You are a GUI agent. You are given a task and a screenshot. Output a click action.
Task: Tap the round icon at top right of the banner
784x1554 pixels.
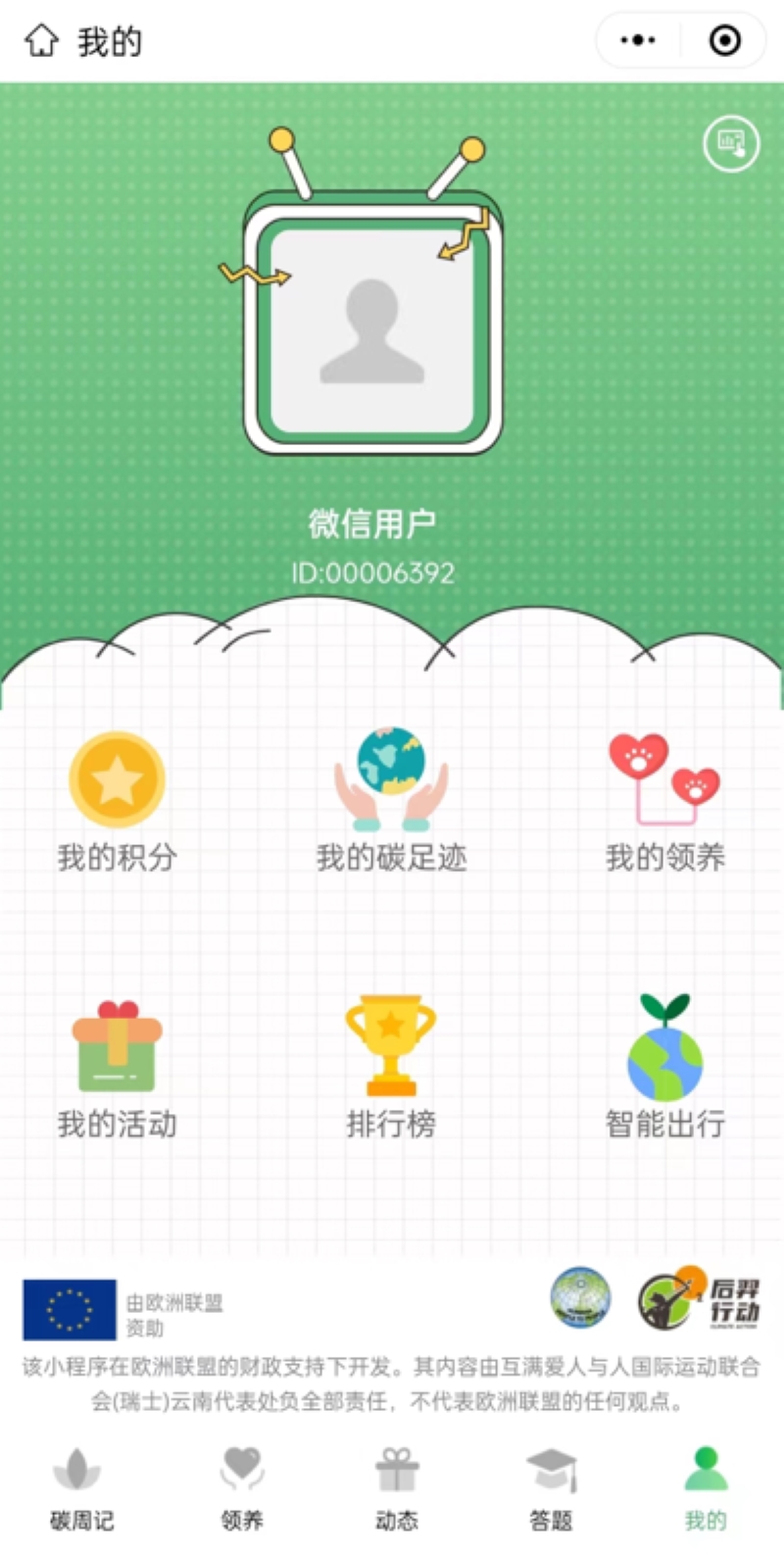click(731, 144)
